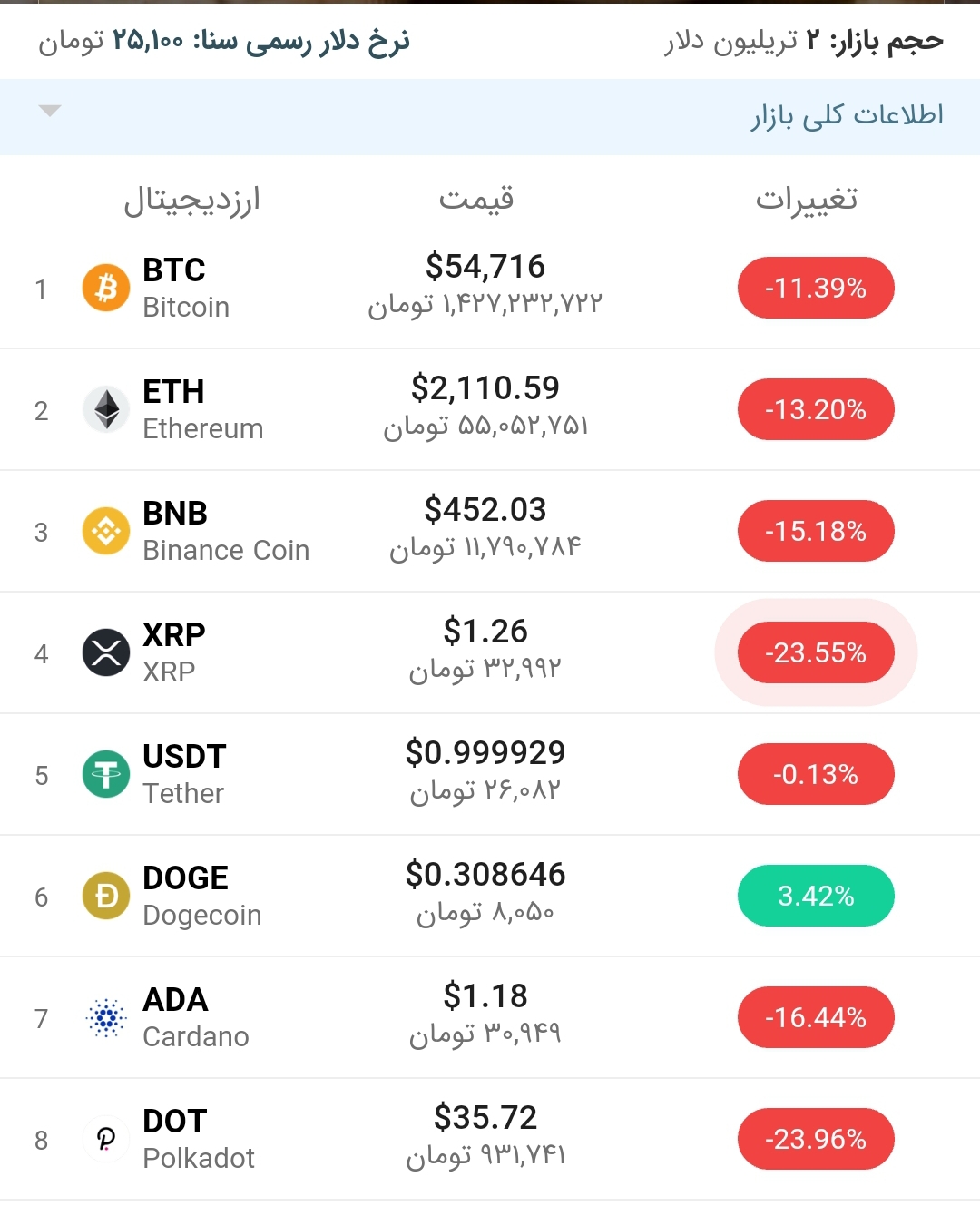Viewport: 980px width, 1206px height.
Task: Click the -11.39% change badge for BTC
Action: [x=815, y=288]
